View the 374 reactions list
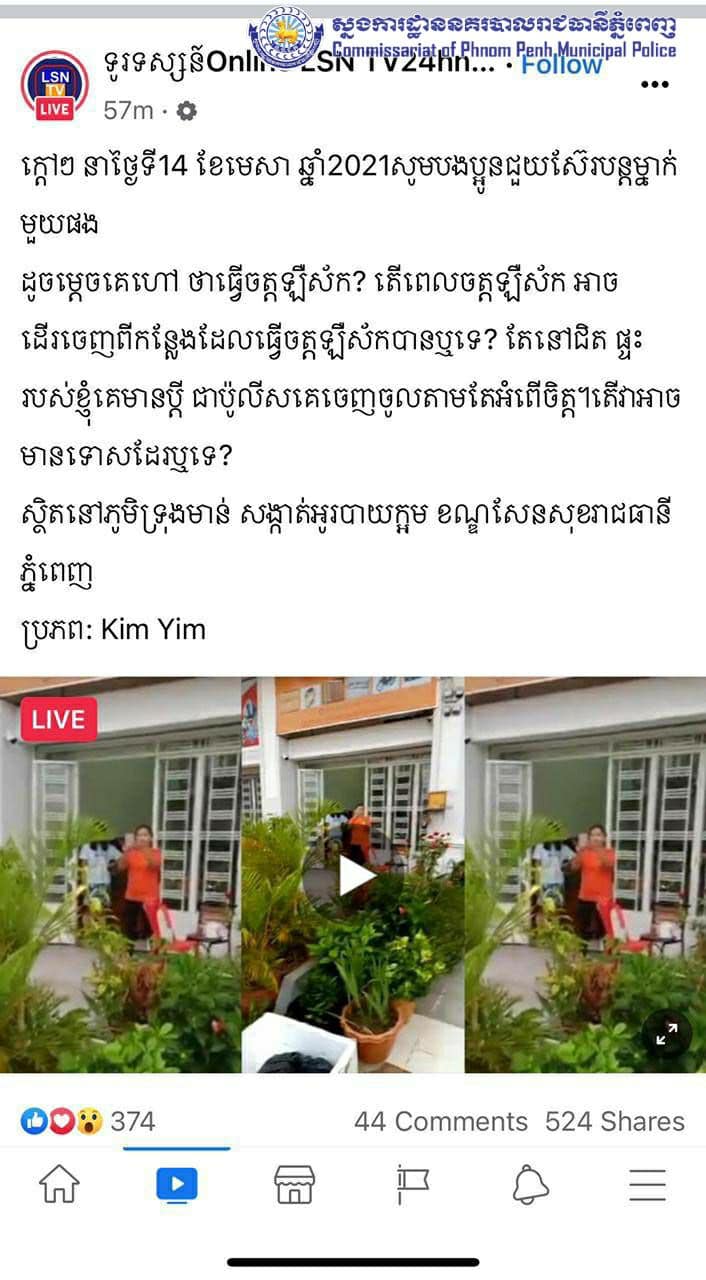The height and width of the screenshot is (1280, 706). pyautogui.click(x=90, y=1121)
